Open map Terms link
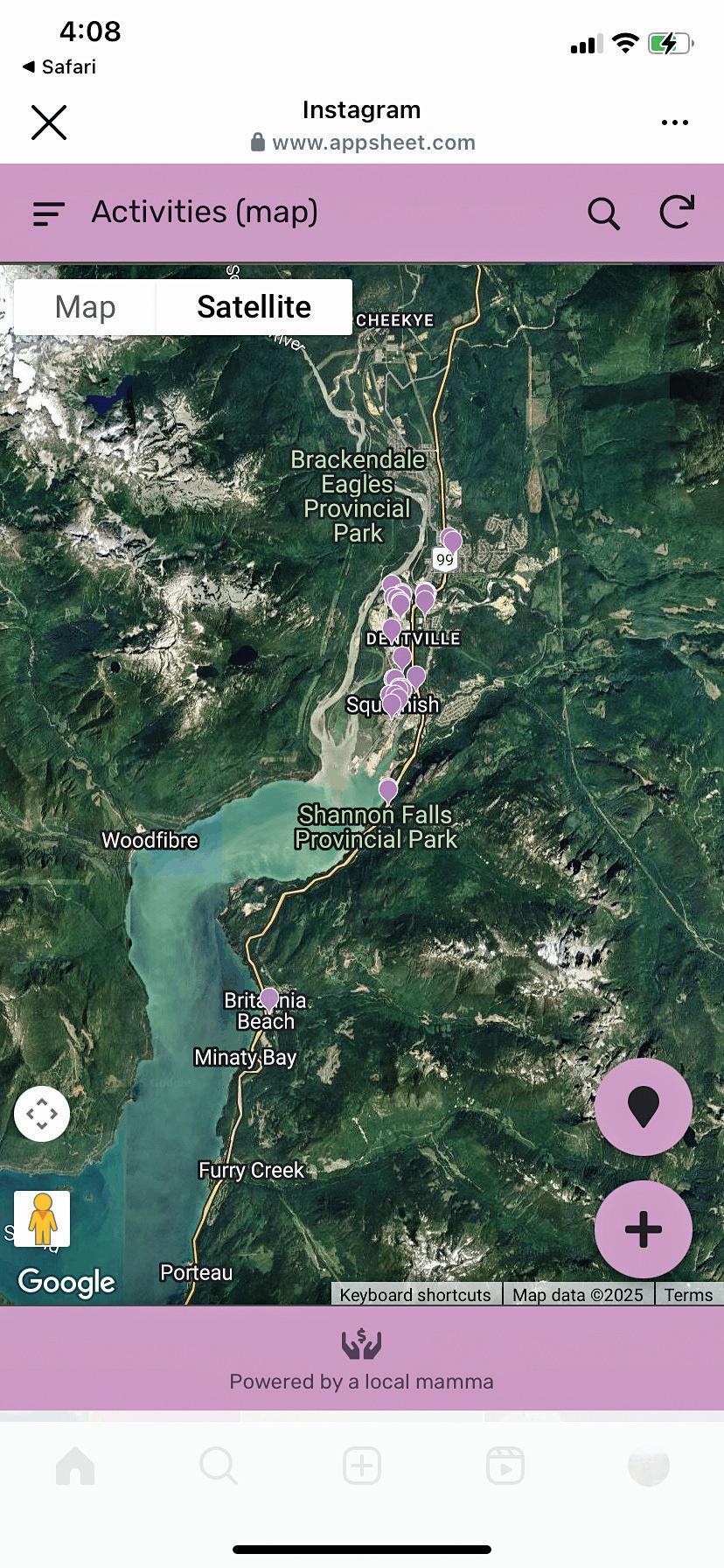The height and width of the screenshot is (1568, 724). point(688,1295)
